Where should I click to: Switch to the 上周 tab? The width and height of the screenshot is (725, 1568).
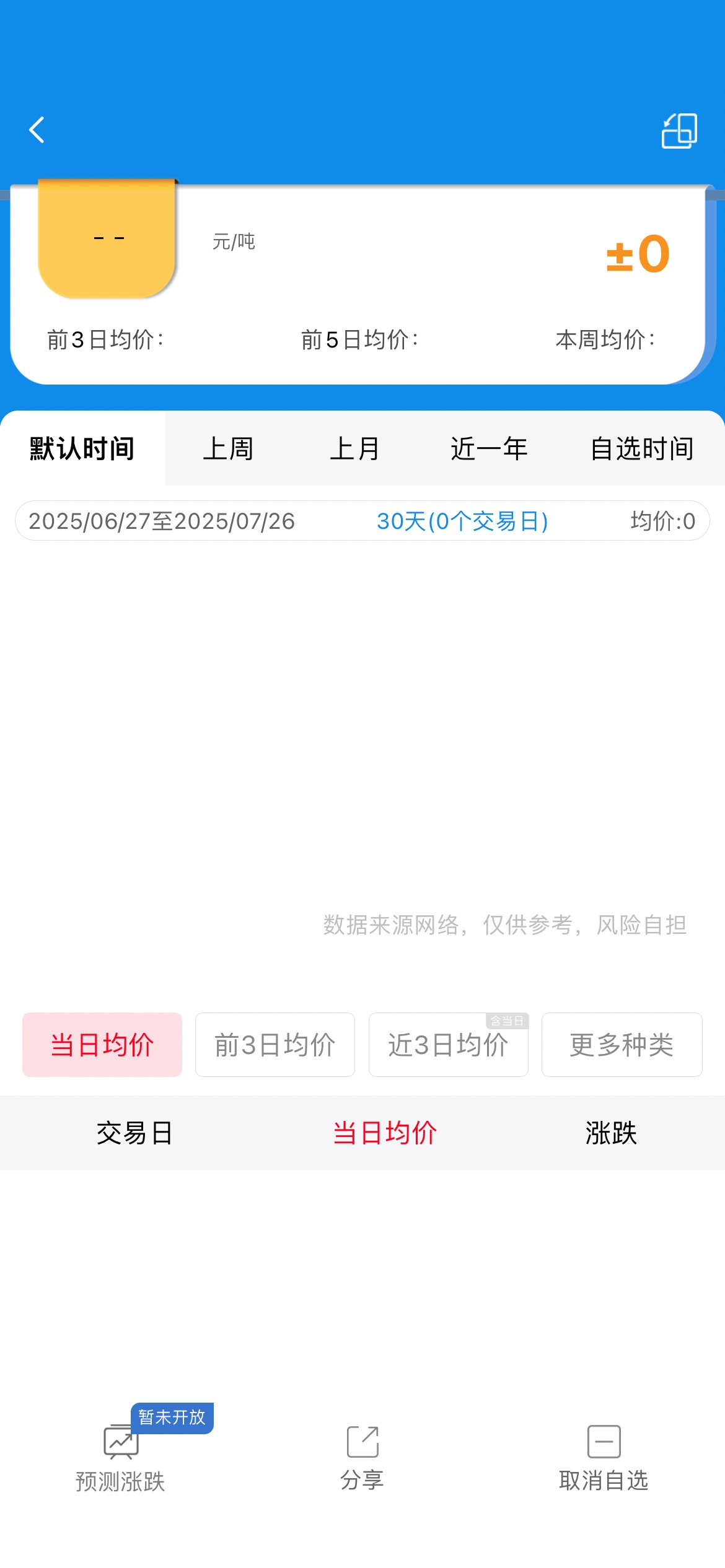pyautogui.click(x=228, y=448)
